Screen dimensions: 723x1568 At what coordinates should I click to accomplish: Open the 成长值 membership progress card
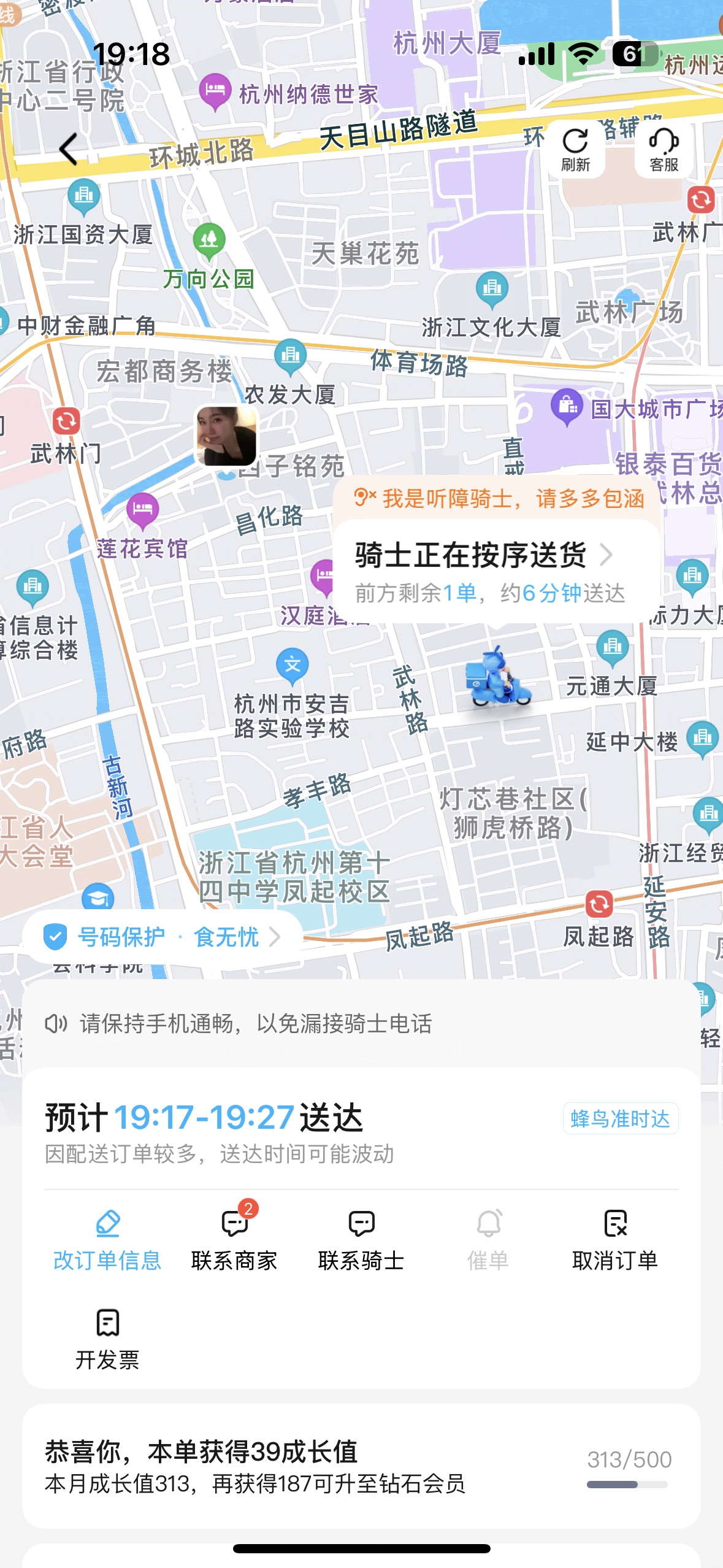[361, 1466]
